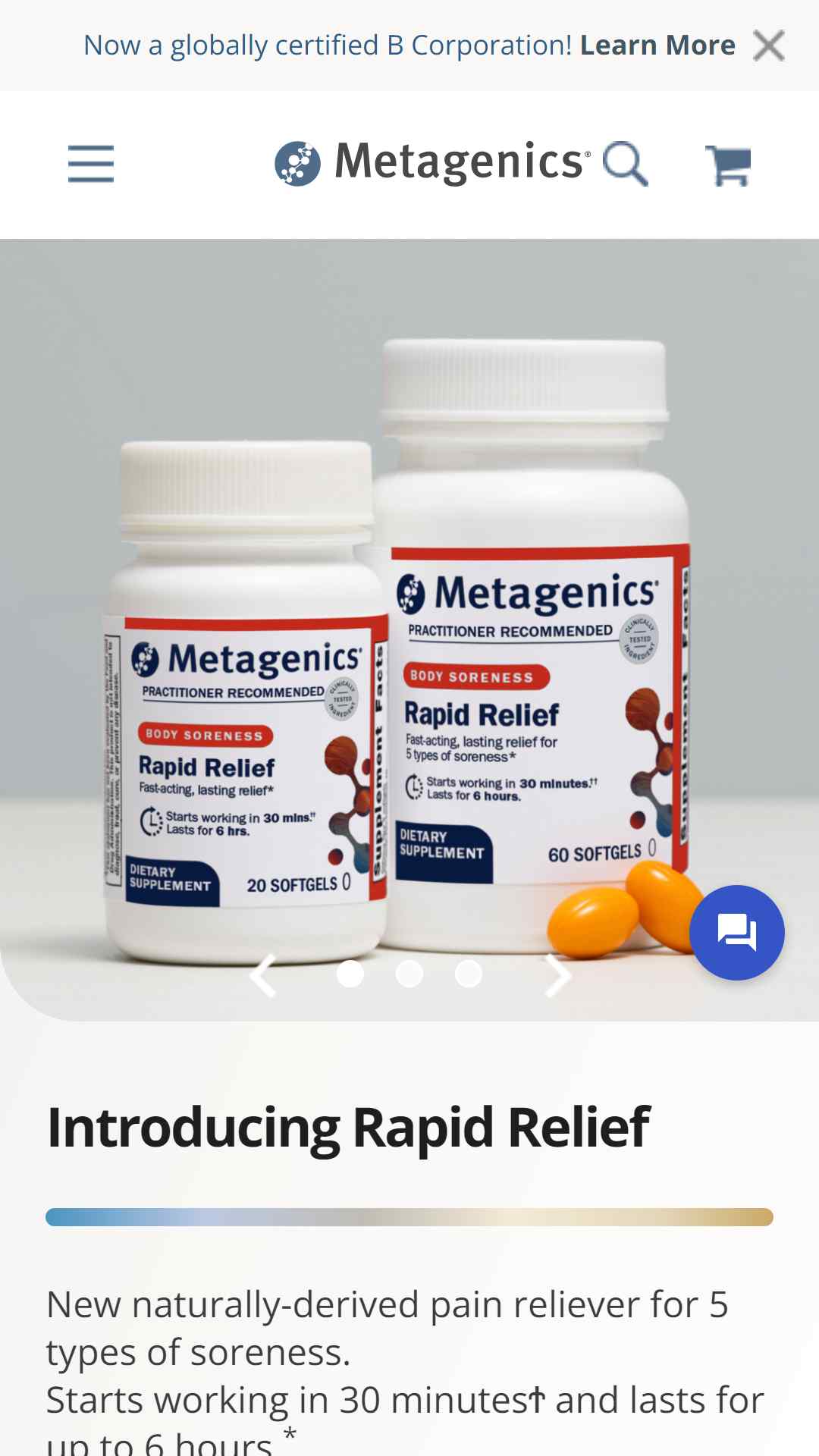Tap the Metagenics logo to go home
Viewport: 819px width, 1456px height.
(x=432, y=162)
